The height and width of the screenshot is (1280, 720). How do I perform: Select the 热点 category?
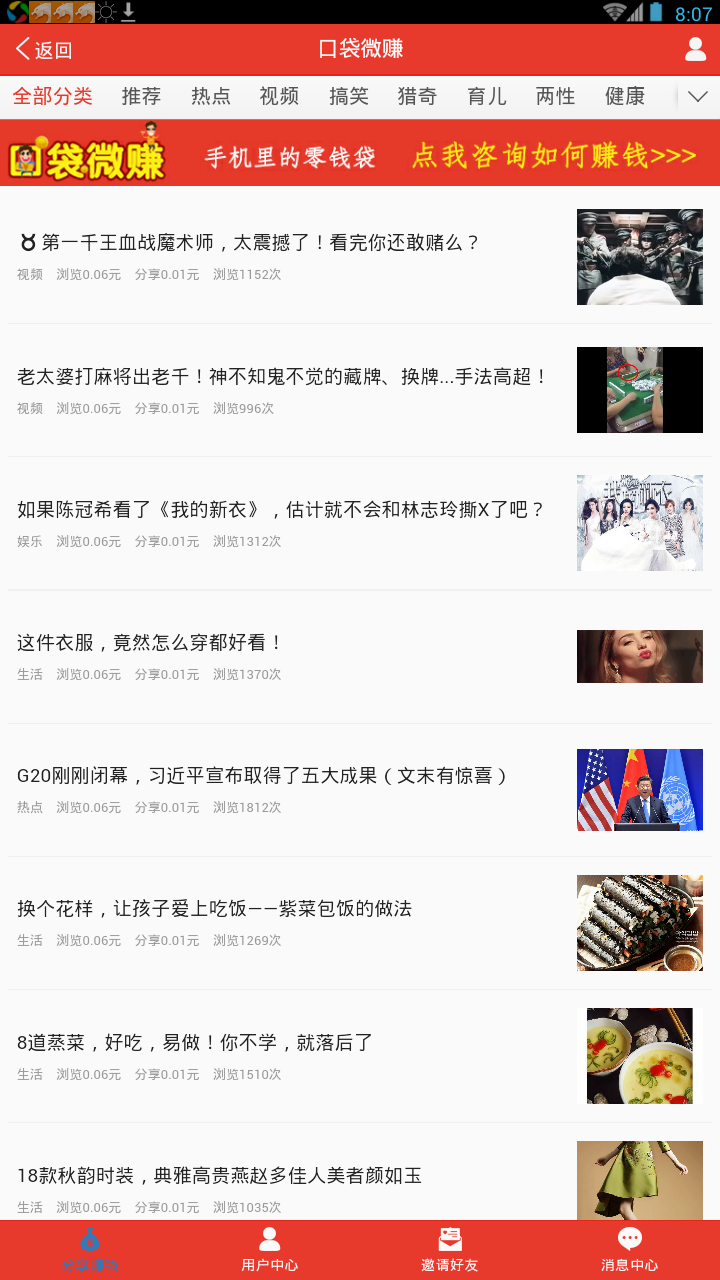pyautogui.click(x=208, y=96)
